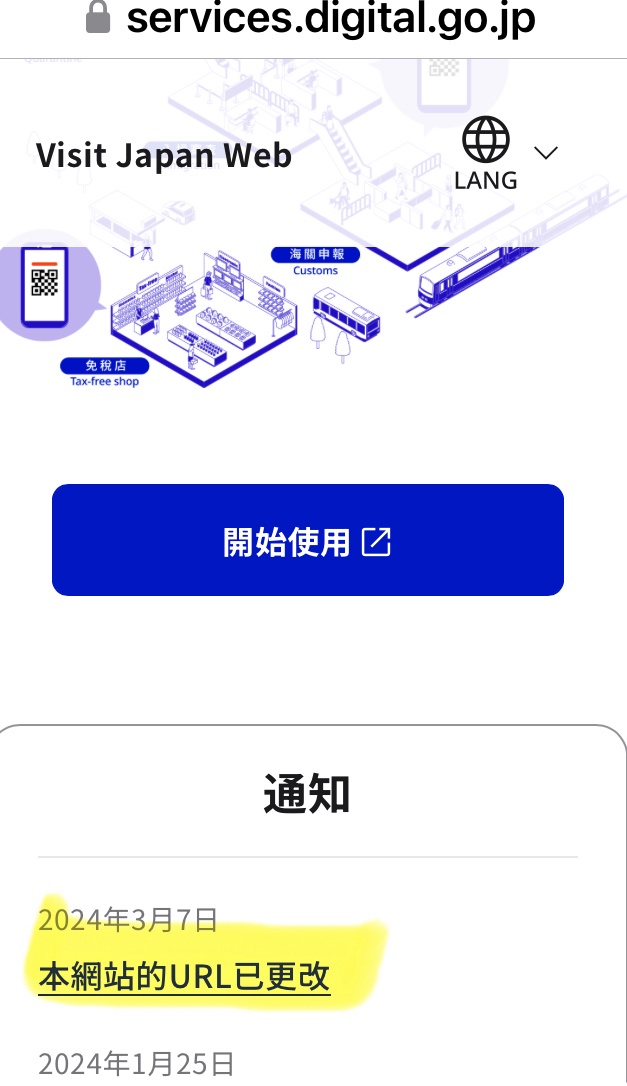Open the 本網站的URL已更改 notice
This screenshot has height=1086, width=627.
pos(184,976)
